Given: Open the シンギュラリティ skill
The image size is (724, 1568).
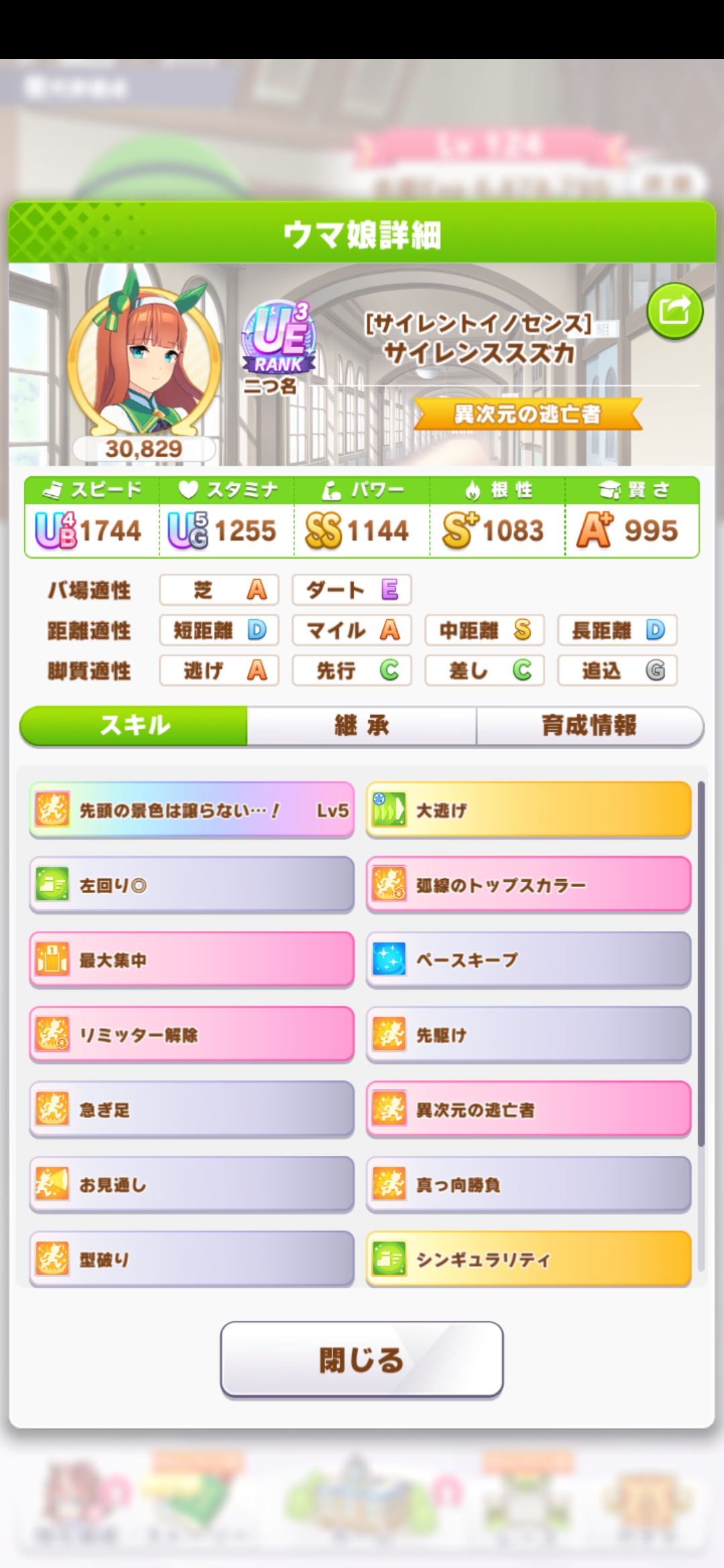Looking at the screenshot, I should click(x=529, y=1259).
